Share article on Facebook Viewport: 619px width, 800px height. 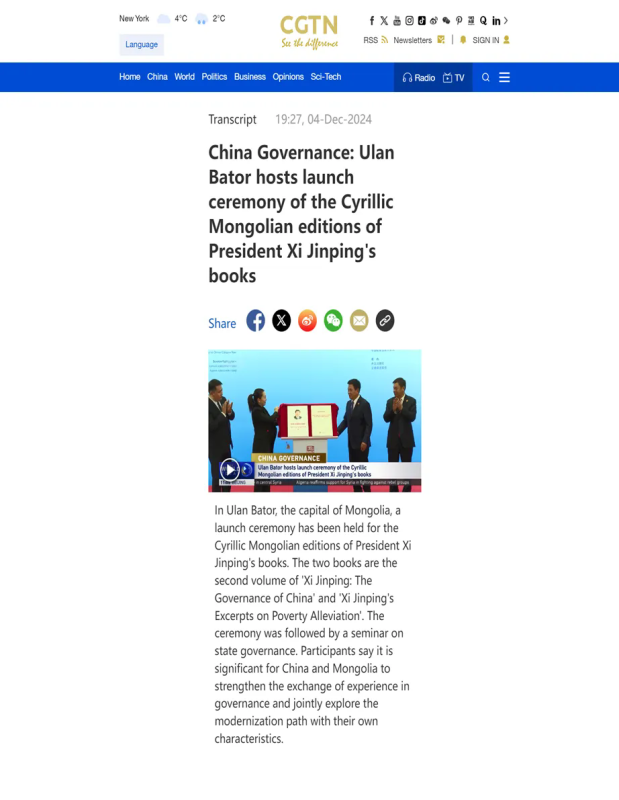click(x=256, y=320)
